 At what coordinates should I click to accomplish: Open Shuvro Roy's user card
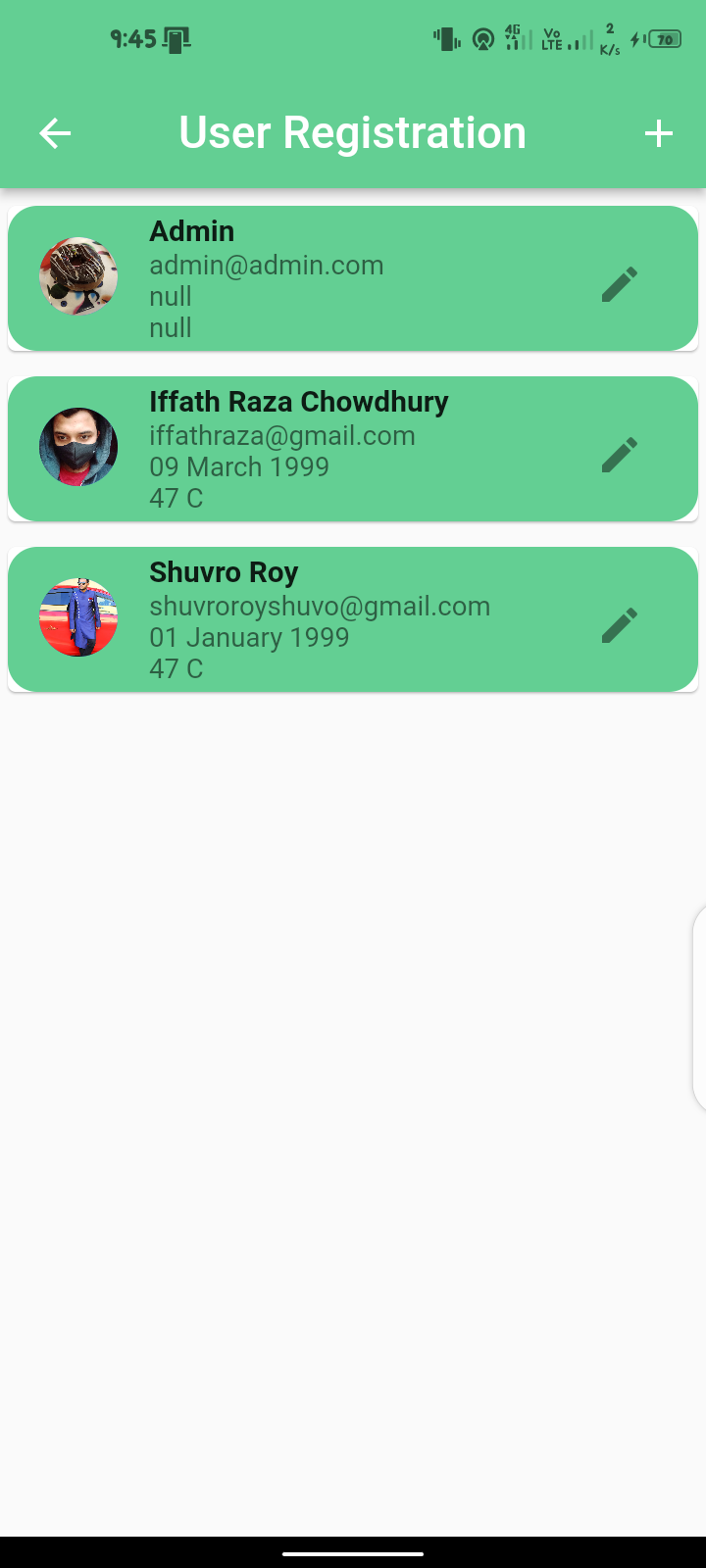353,619
